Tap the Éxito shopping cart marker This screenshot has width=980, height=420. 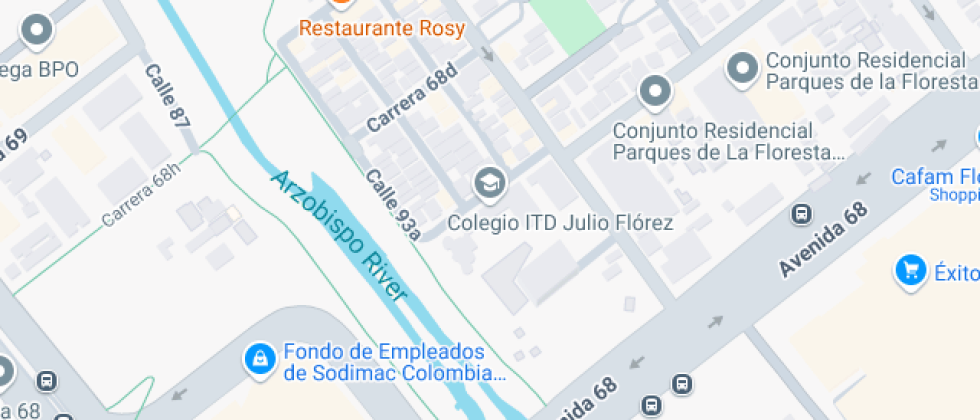click(910, 270)
